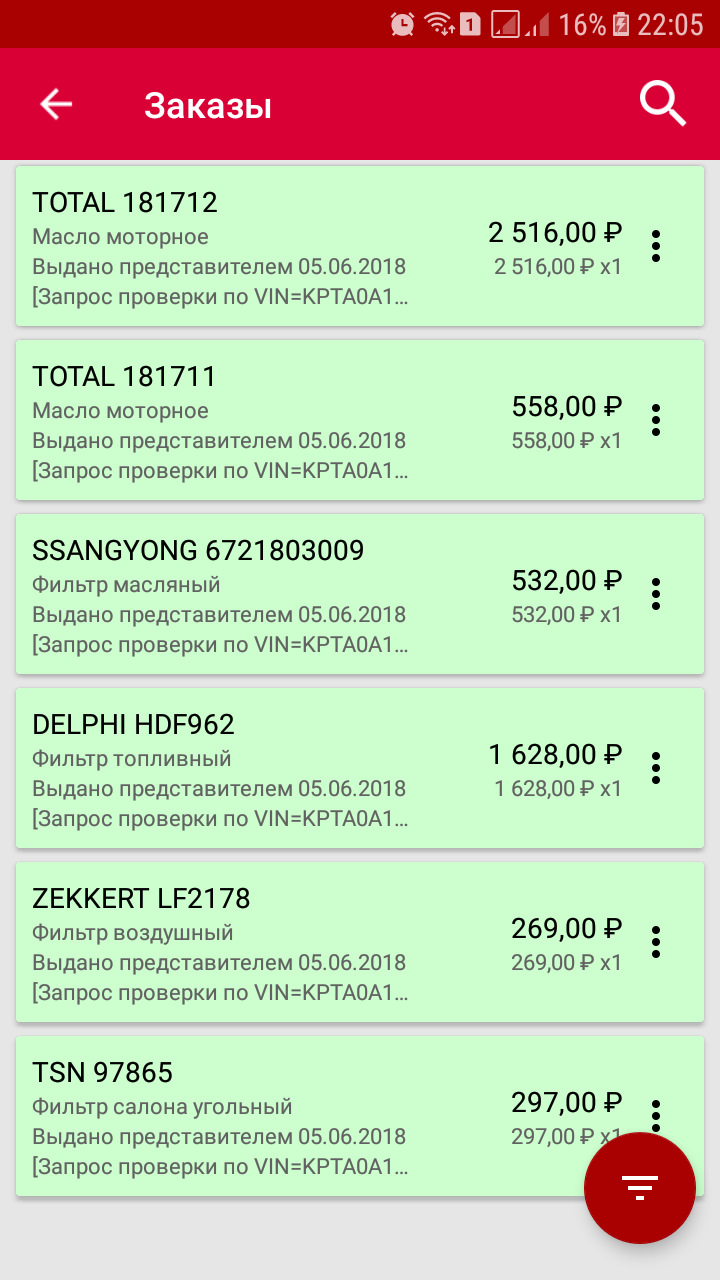Expand VIN request details on TSN 97865
Screen dimensions: 720x1280
coord(220,1165)
